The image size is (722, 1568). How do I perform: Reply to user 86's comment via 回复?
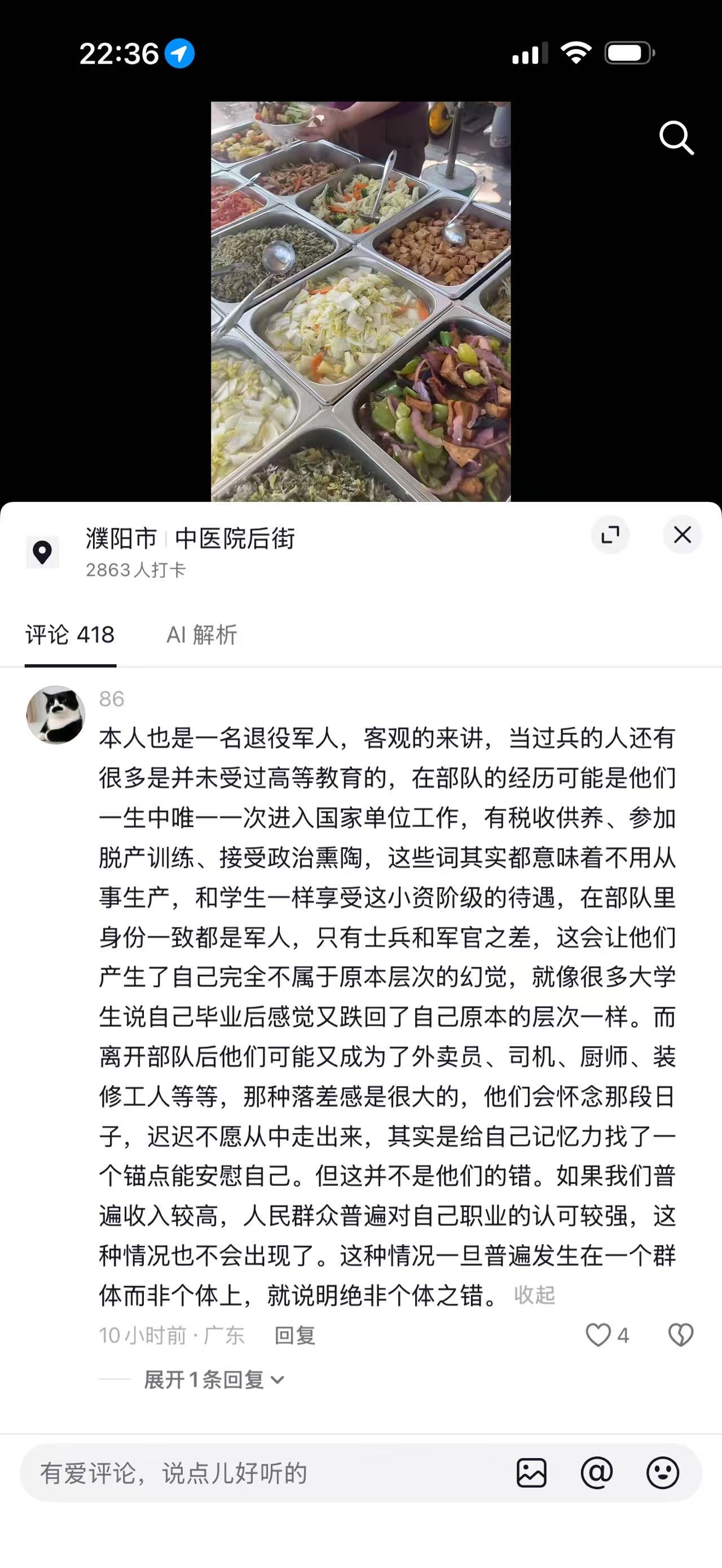294,1335
